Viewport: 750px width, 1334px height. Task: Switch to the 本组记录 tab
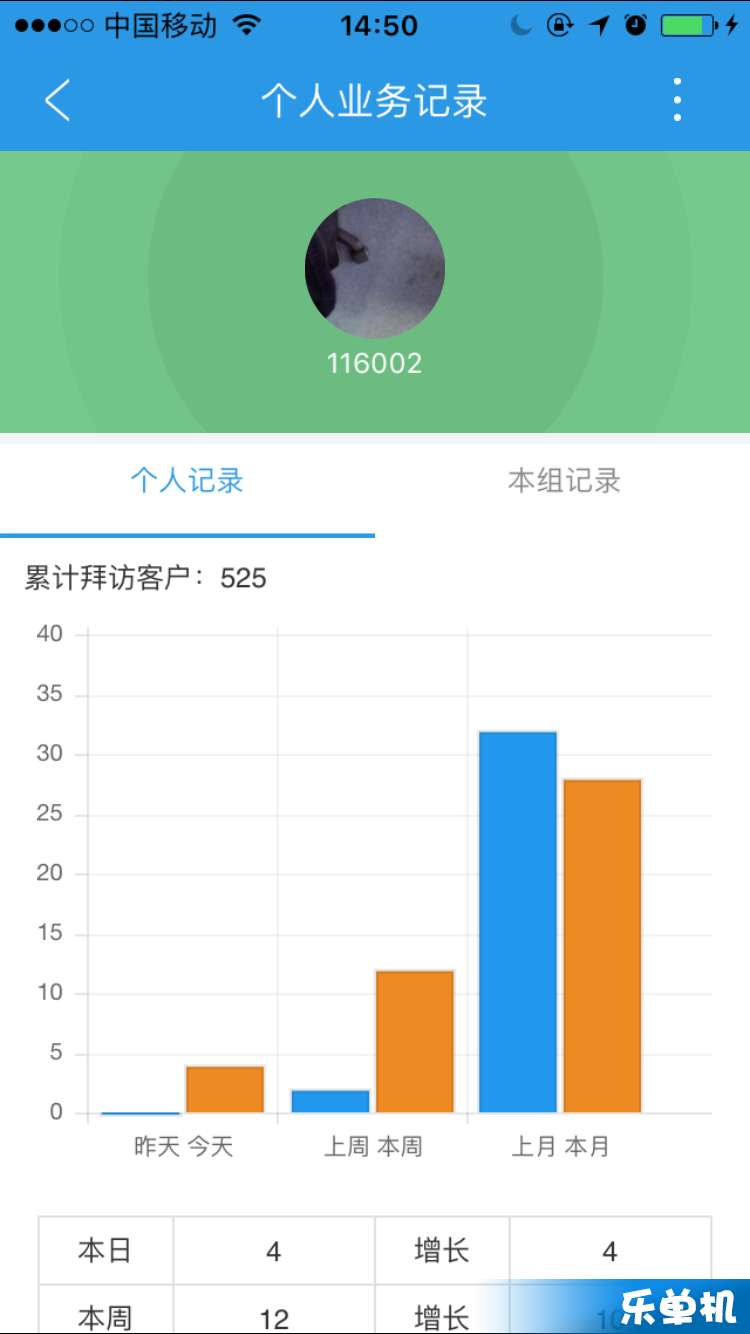[564, 481]
